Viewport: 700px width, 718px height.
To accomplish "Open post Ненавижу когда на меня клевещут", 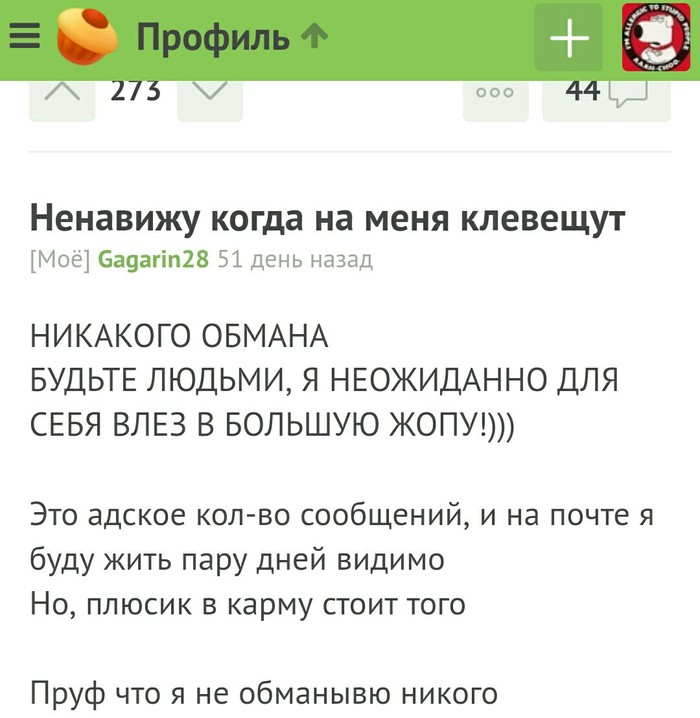I will (326, 217).
